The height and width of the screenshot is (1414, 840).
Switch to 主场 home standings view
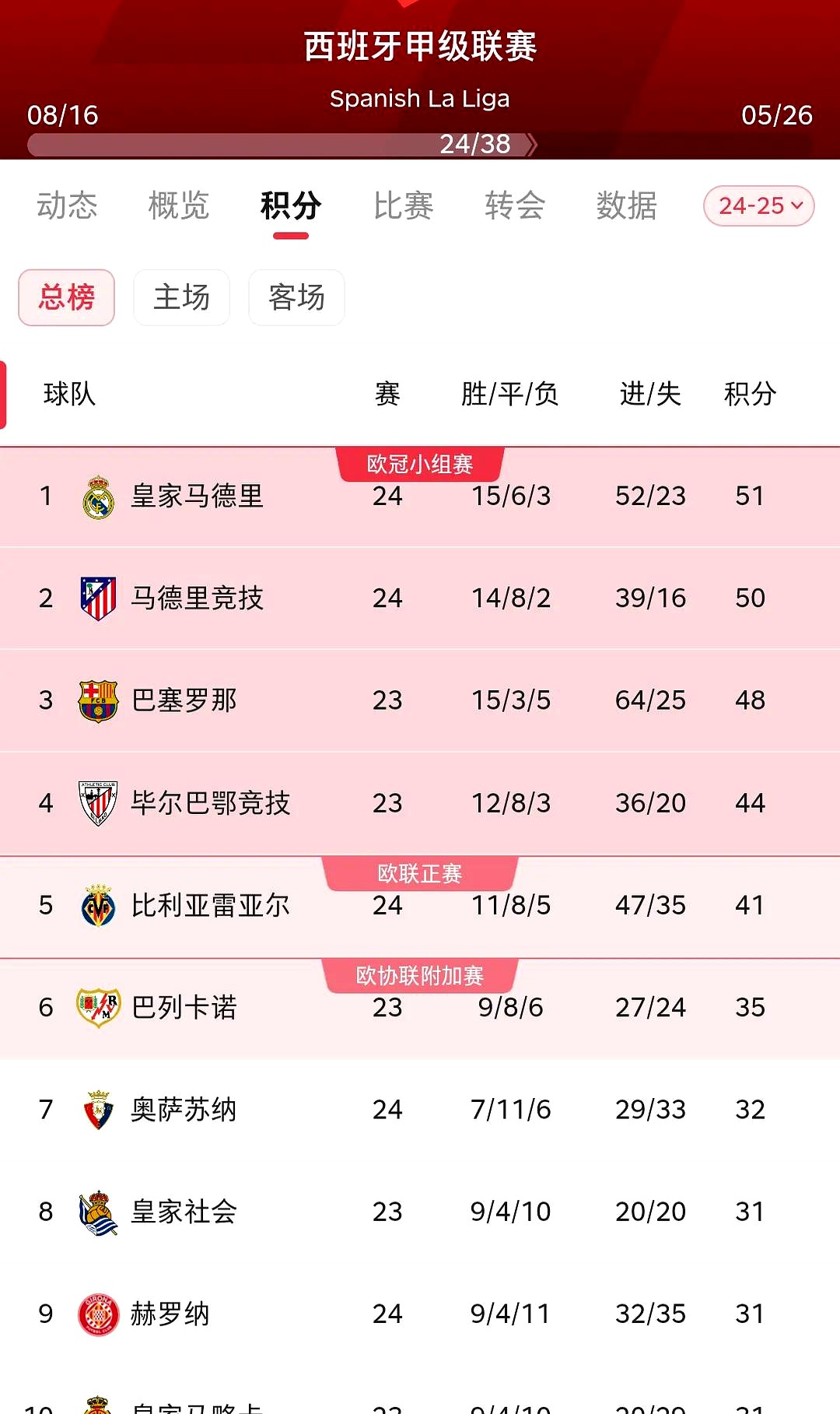tap(181, 297)
